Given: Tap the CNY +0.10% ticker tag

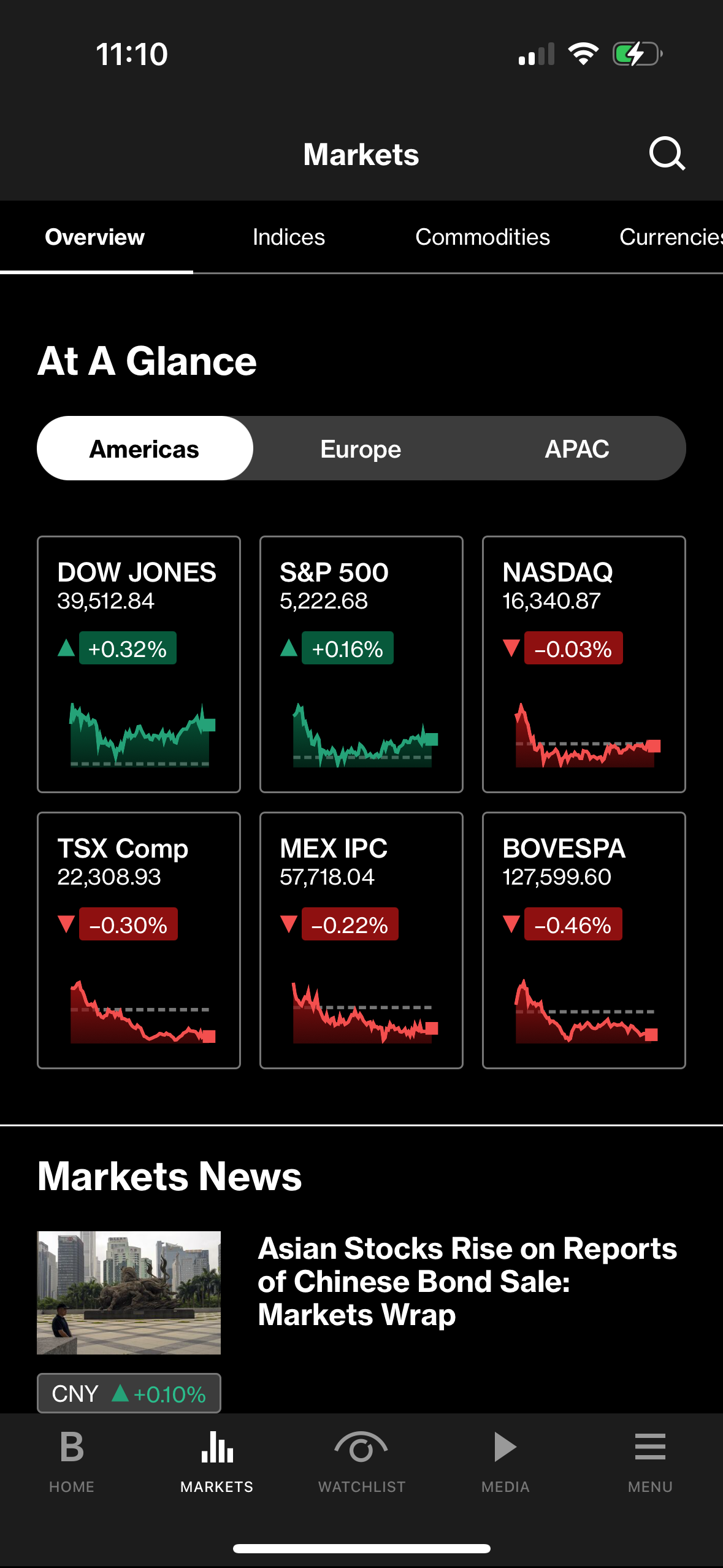Looking at the screenshot, I should coord(128,1393).
